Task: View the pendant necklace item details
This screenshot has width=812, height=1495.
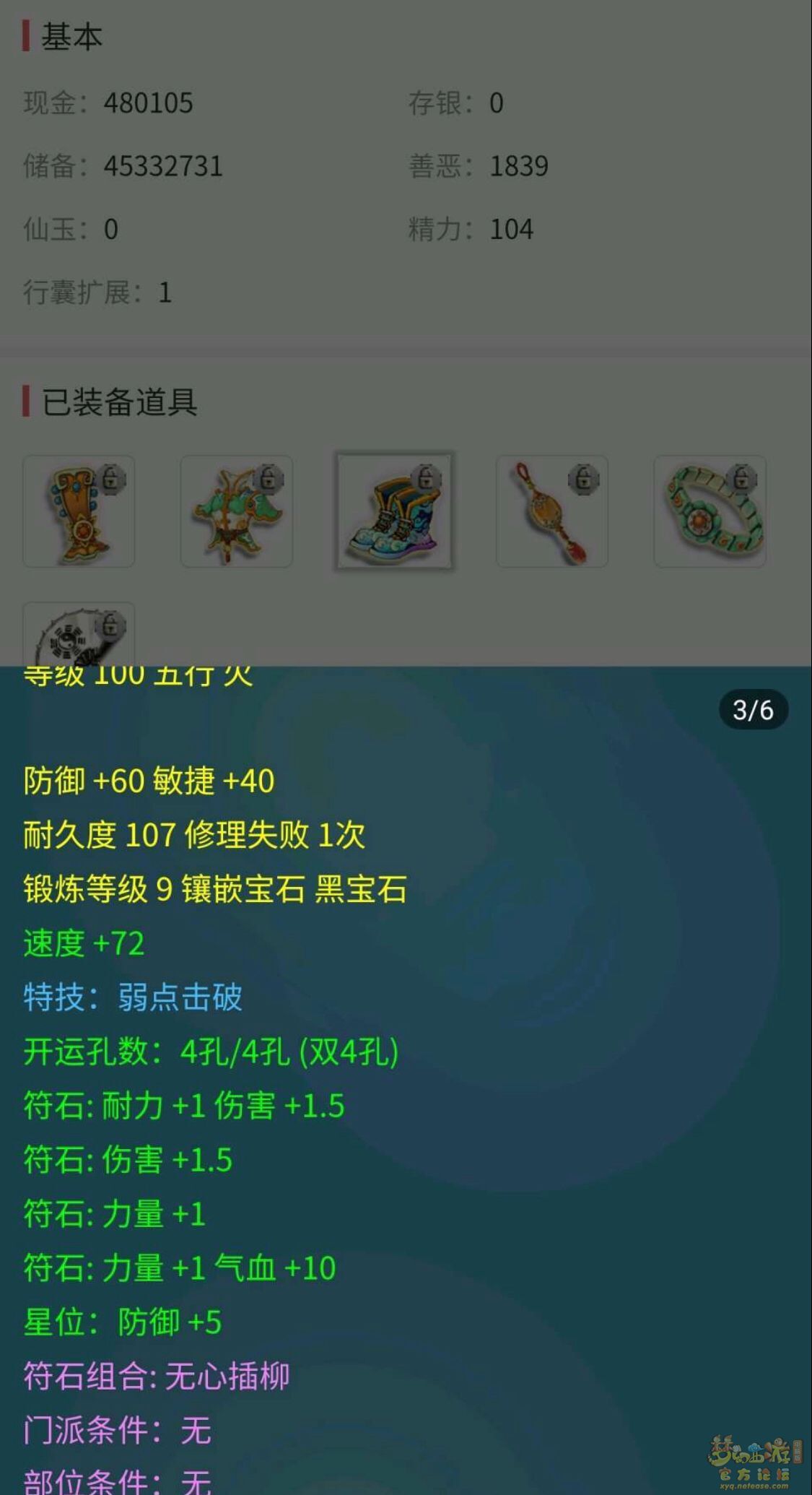Action: (552, 511)
